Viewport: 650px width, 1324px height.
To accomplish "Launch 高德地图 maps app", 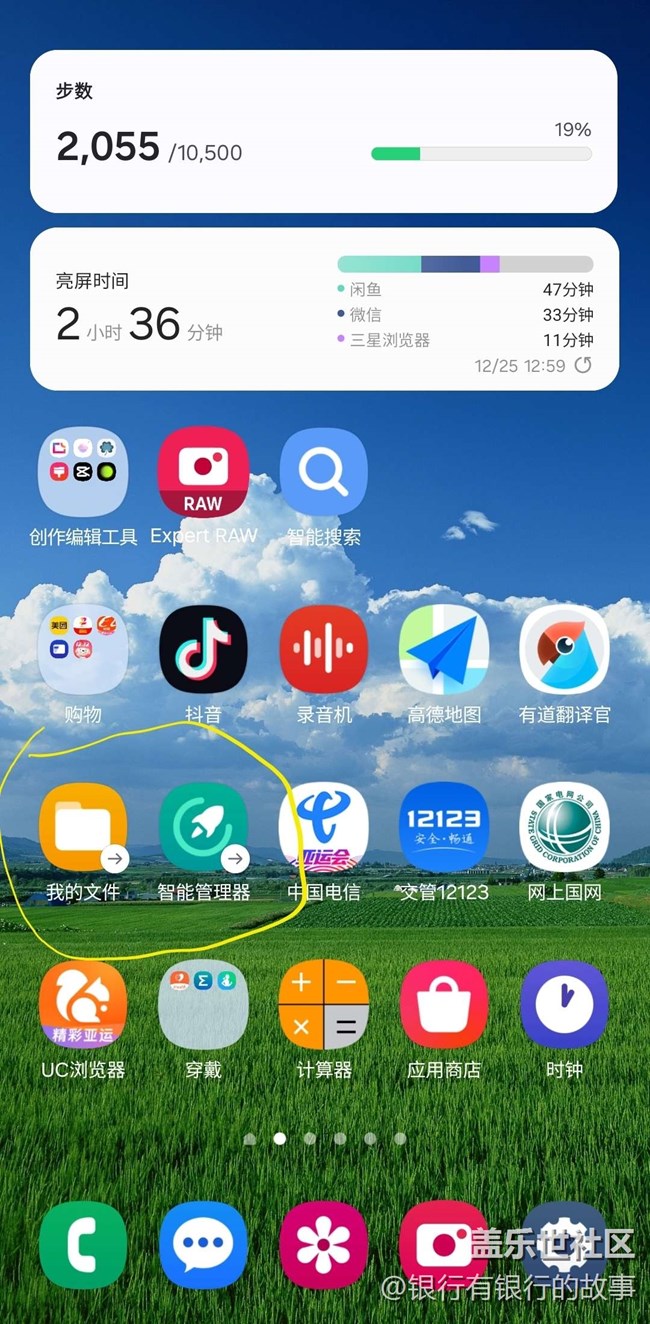I will pyautogui.click(x=443, y=649).
